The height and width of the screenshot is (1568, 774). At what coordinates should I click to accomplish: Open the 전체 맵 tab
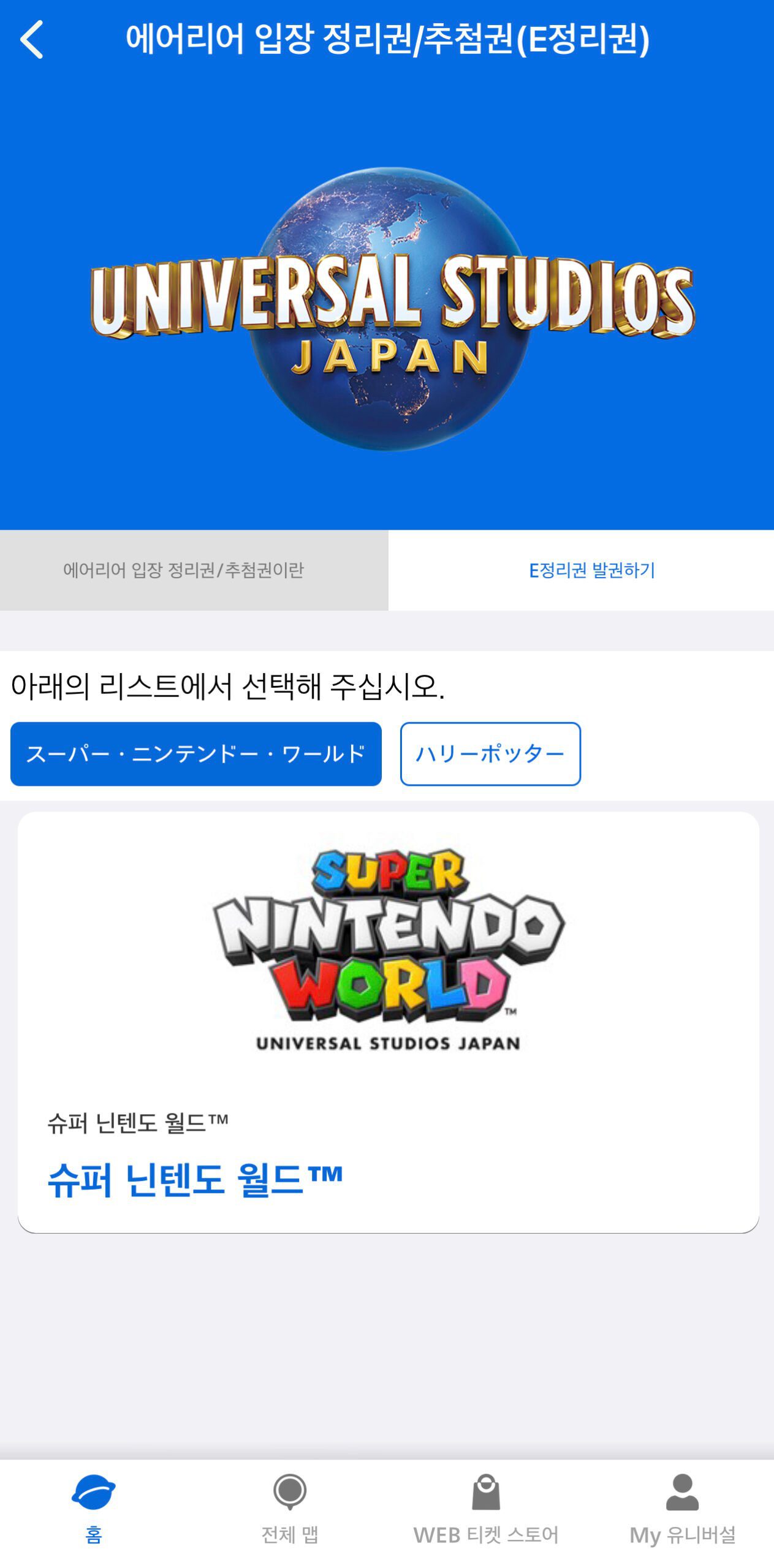[x=290, y=1509]
